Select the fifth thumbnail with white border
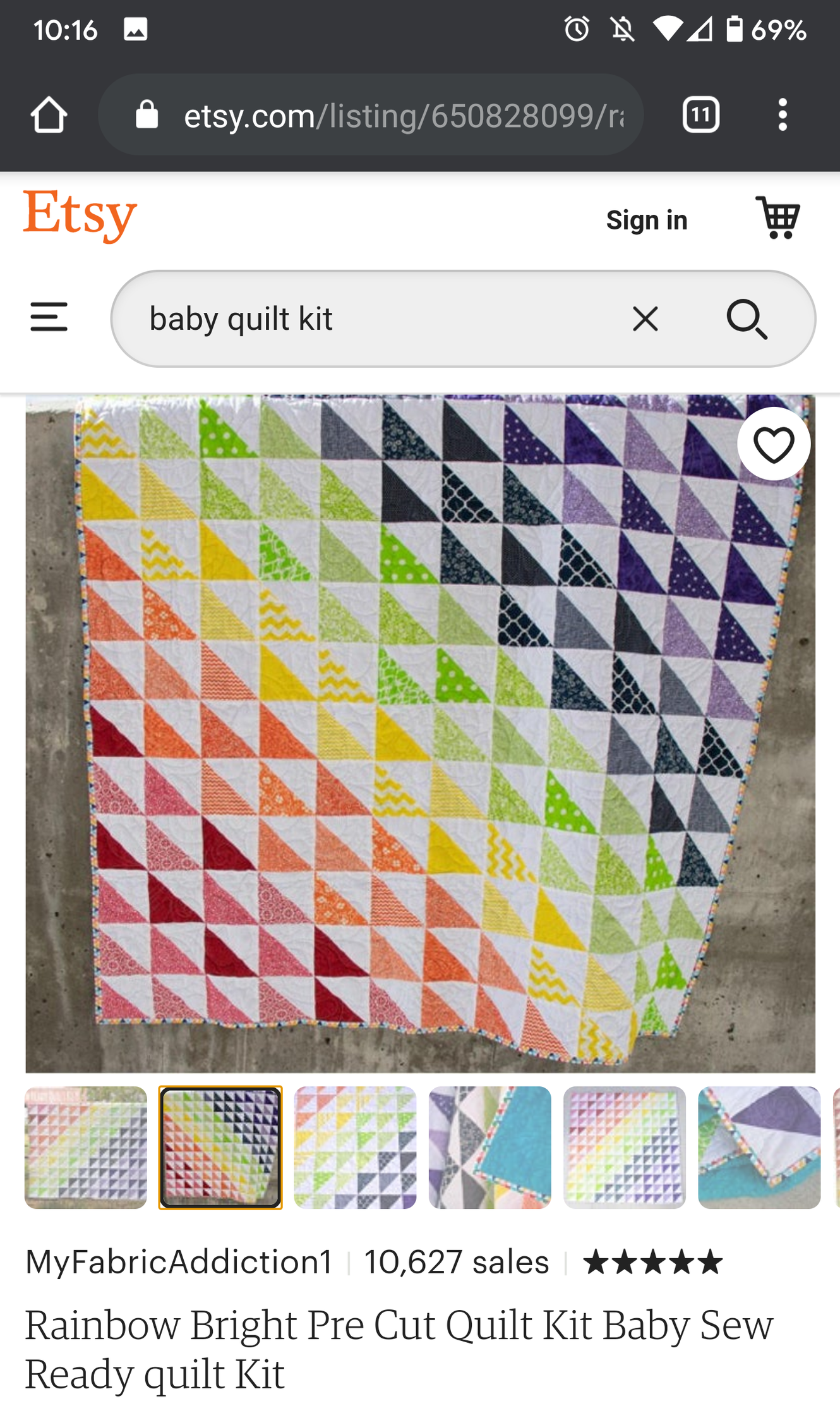This screenshot has height=1425, width=840. [x=624, y=1147]
